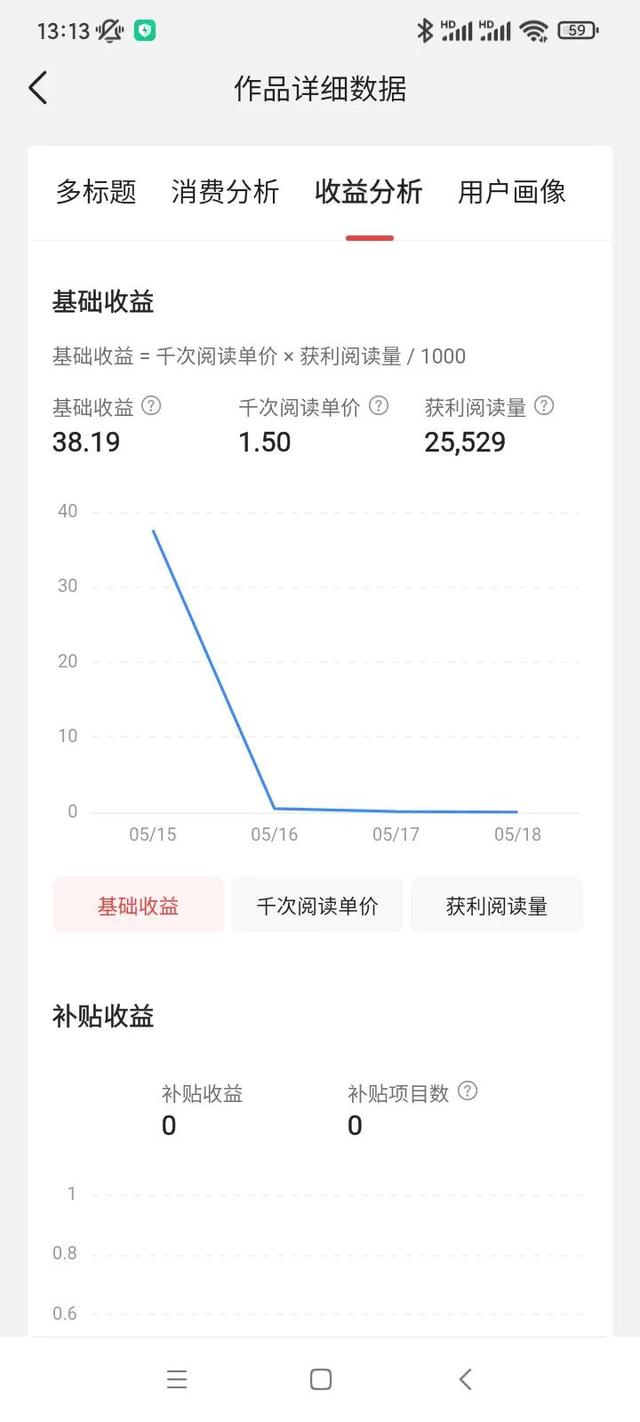
Task: Select the 基础收益 chart button
Action: (138, 906)
